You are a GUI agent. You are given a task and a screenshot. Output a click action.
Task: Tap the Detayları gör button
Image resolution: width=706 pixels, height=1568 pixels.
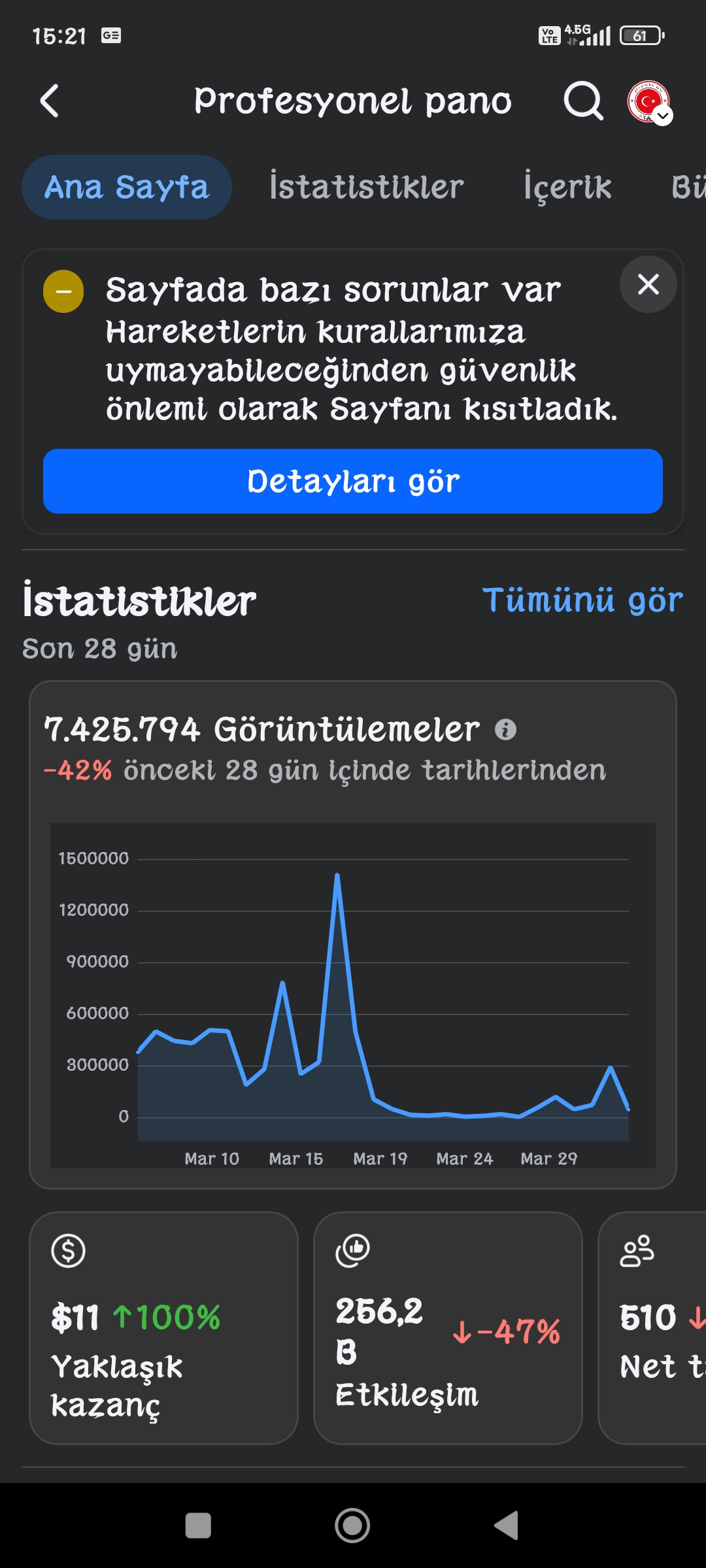[x=353, y=481]
